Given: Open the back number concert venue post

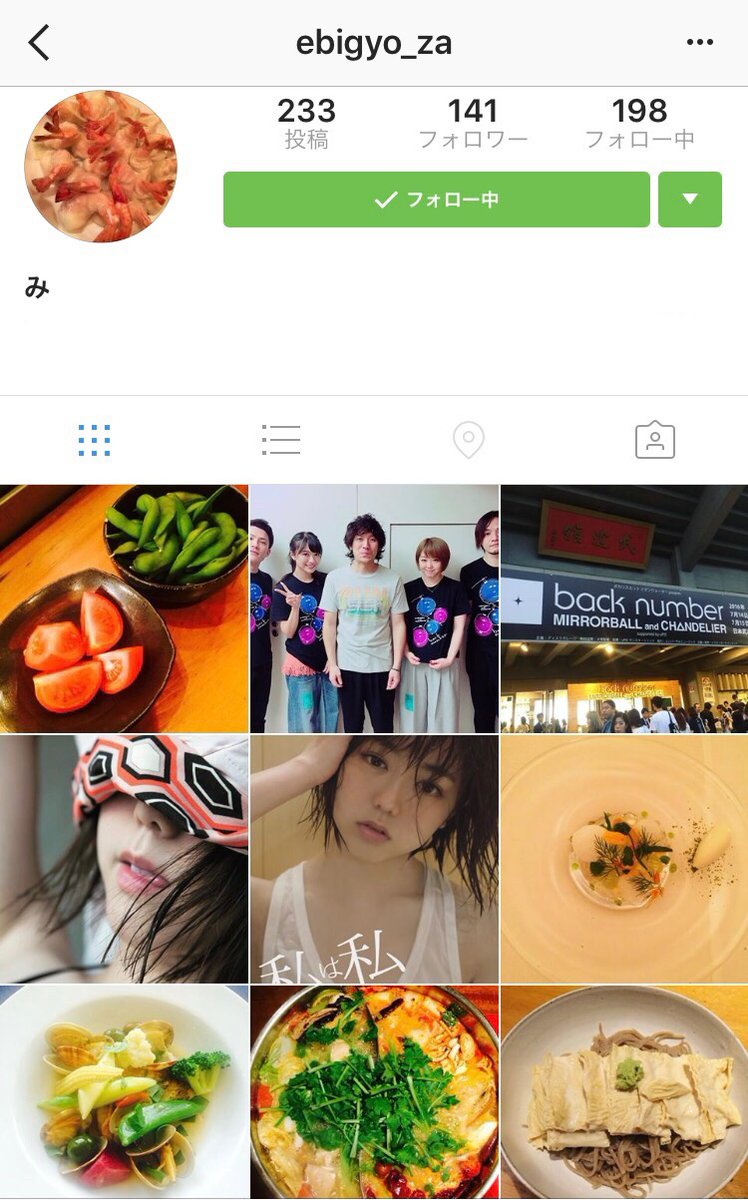Looking at the screenshot, I should 624,609.
